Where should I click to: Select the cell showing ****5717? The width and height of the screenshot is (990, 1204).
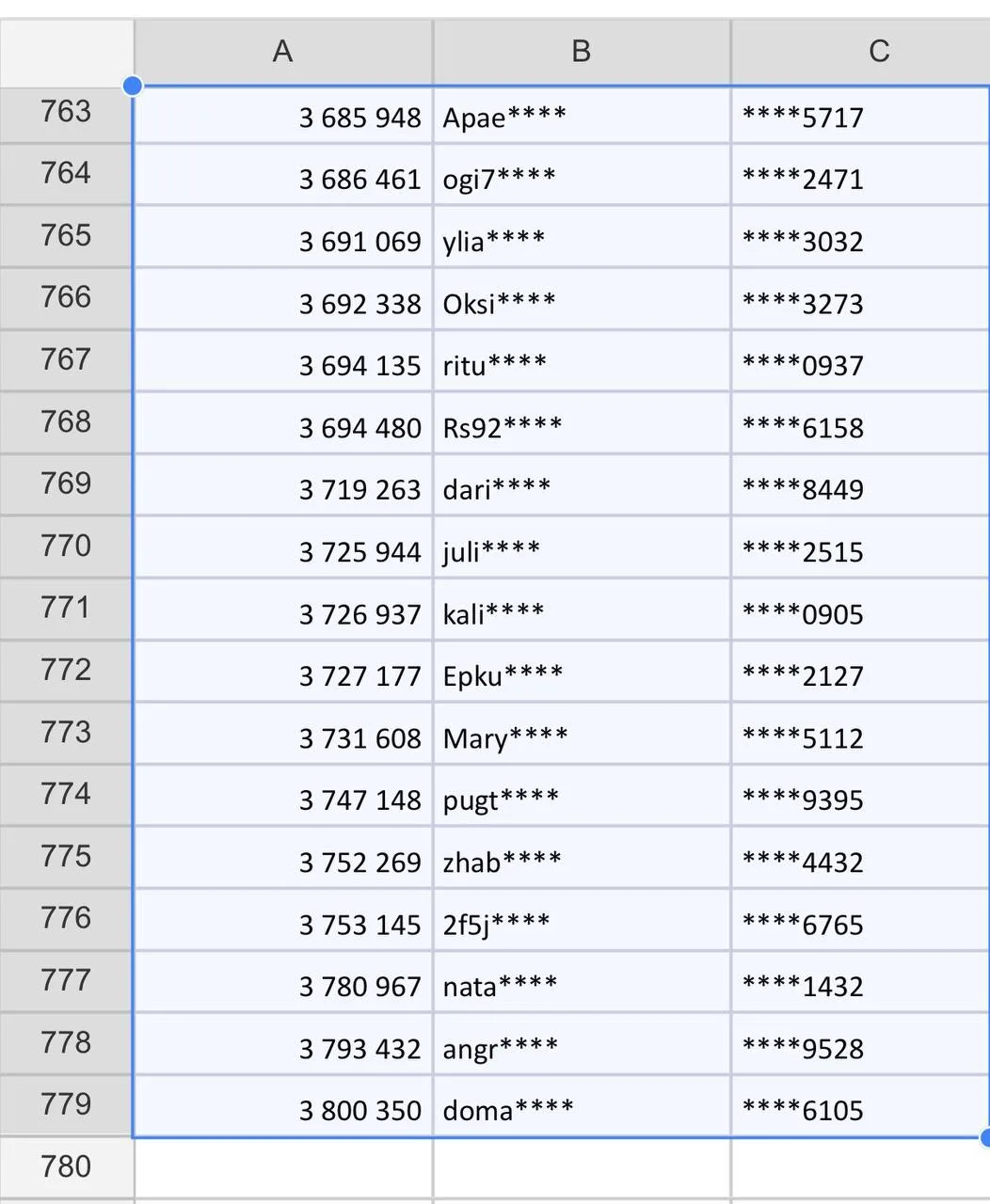(861, 115)
